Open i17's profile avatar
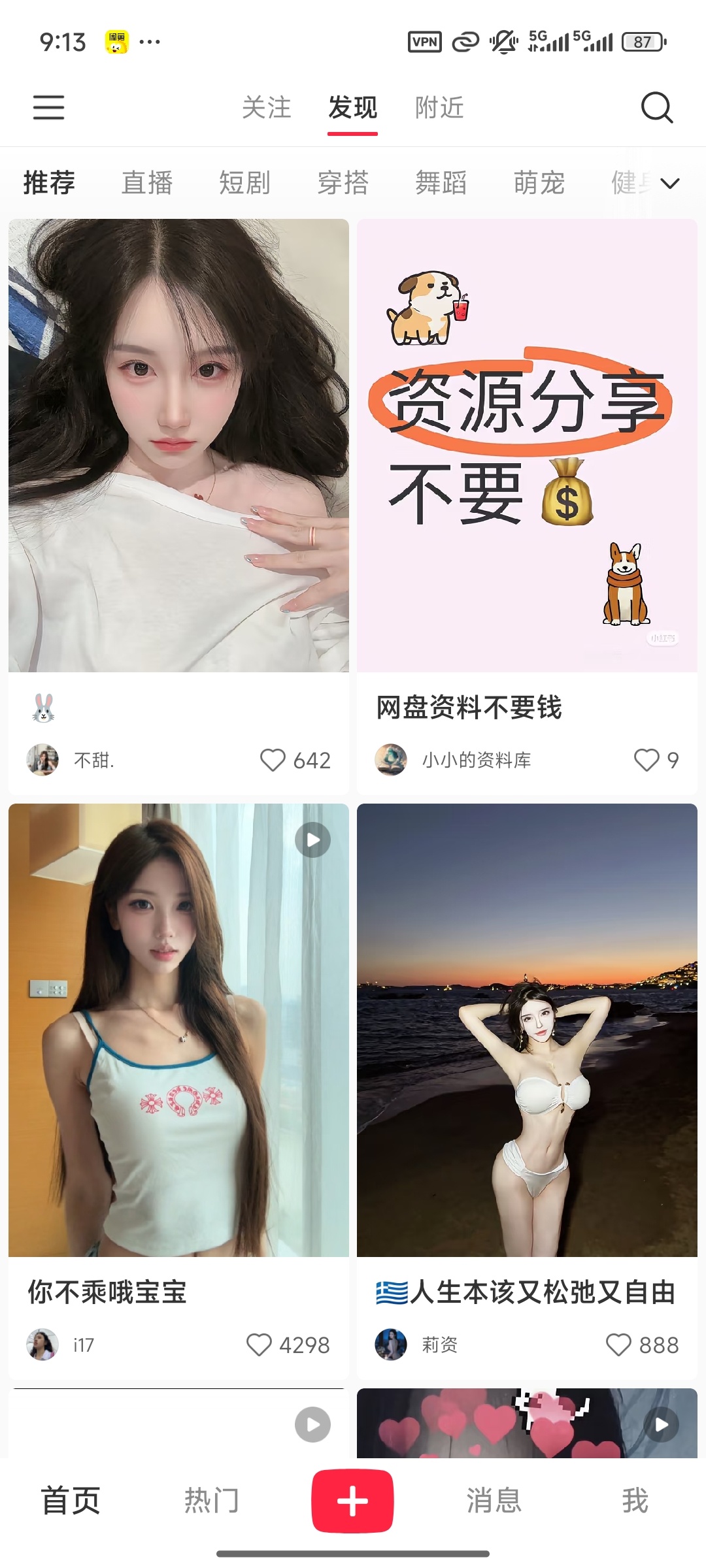 pos(42,1344)
